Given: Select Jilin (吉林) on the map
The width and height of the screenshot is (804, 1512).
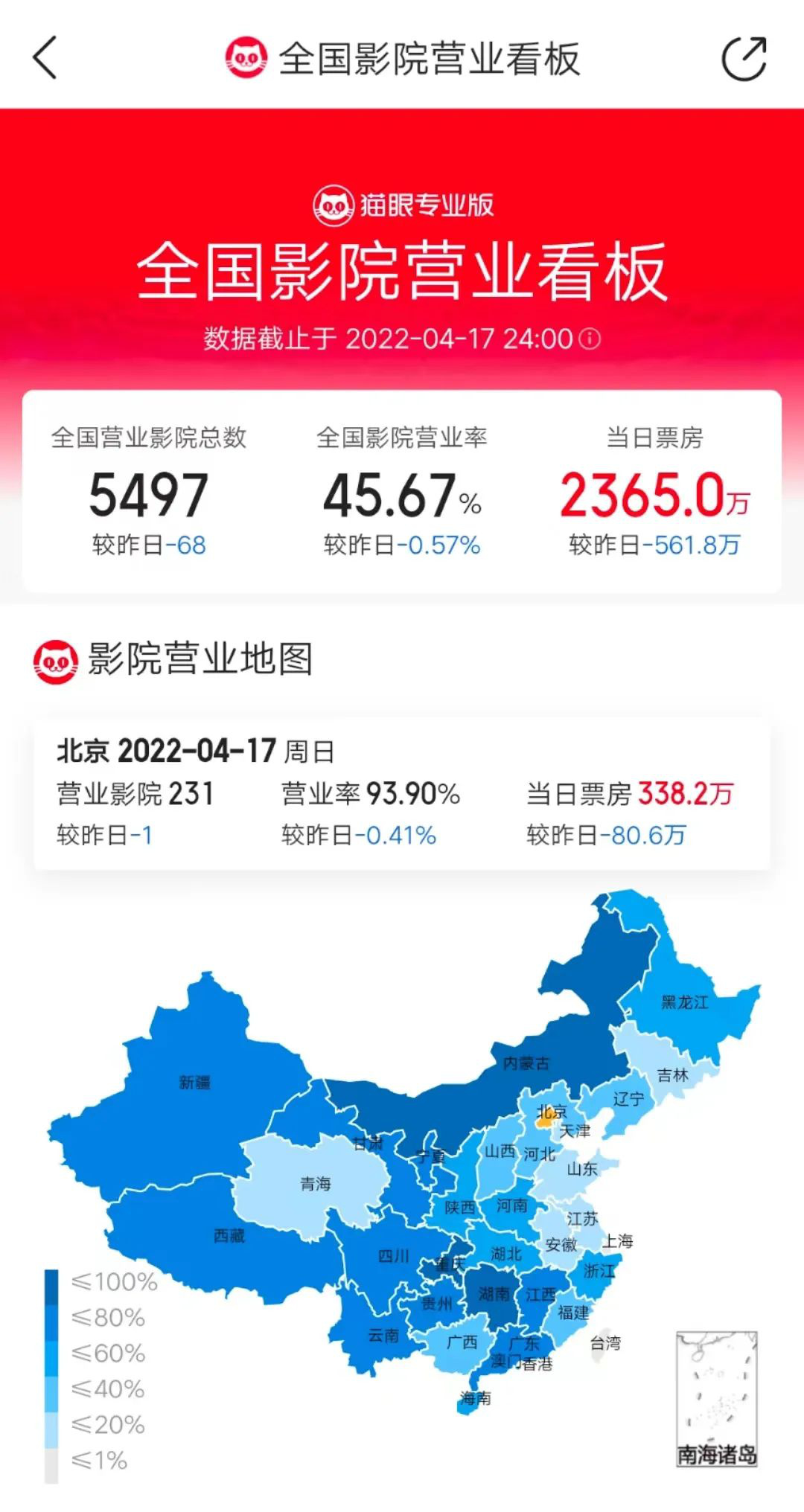Looking at the screenshot, I should point(672,1075).
